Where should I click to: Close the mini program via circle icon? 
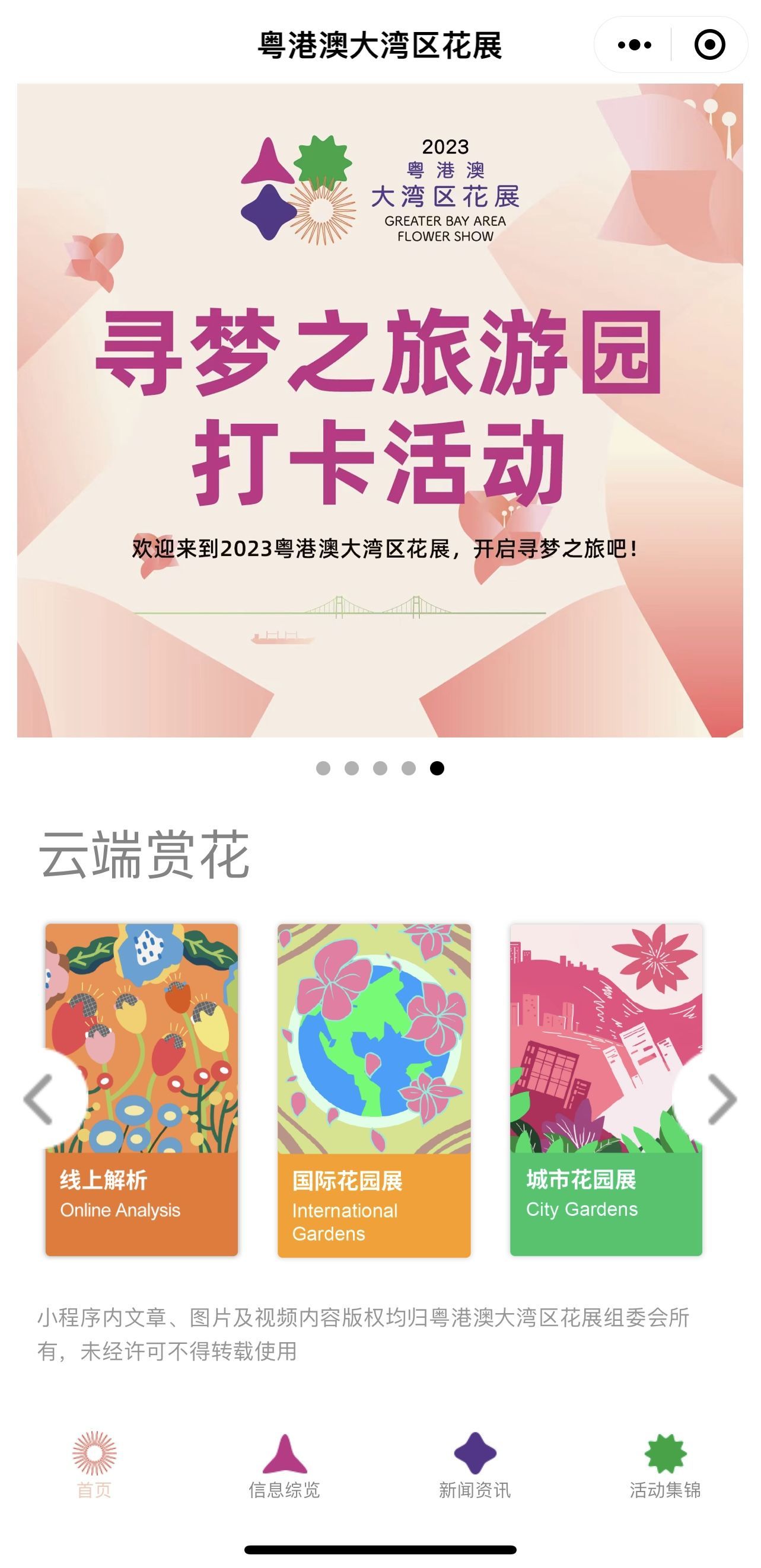click(709, 45)
